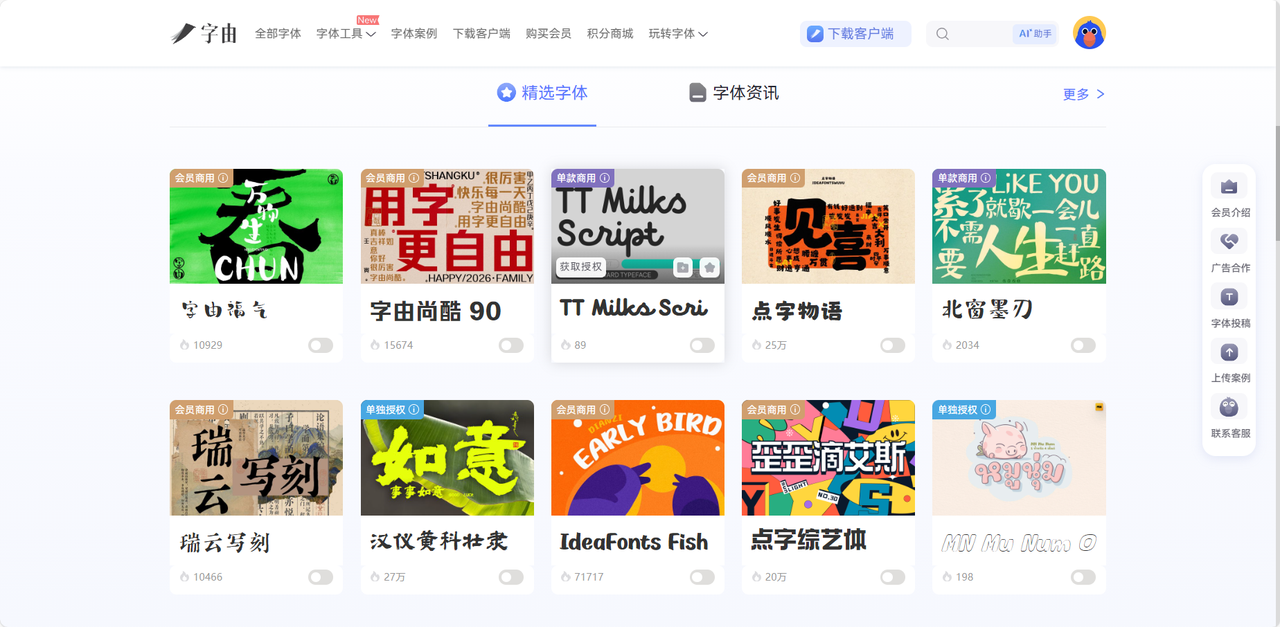Open the 字体案例 page
Viewport: 1280px width, 627px height.
point(414,33)
